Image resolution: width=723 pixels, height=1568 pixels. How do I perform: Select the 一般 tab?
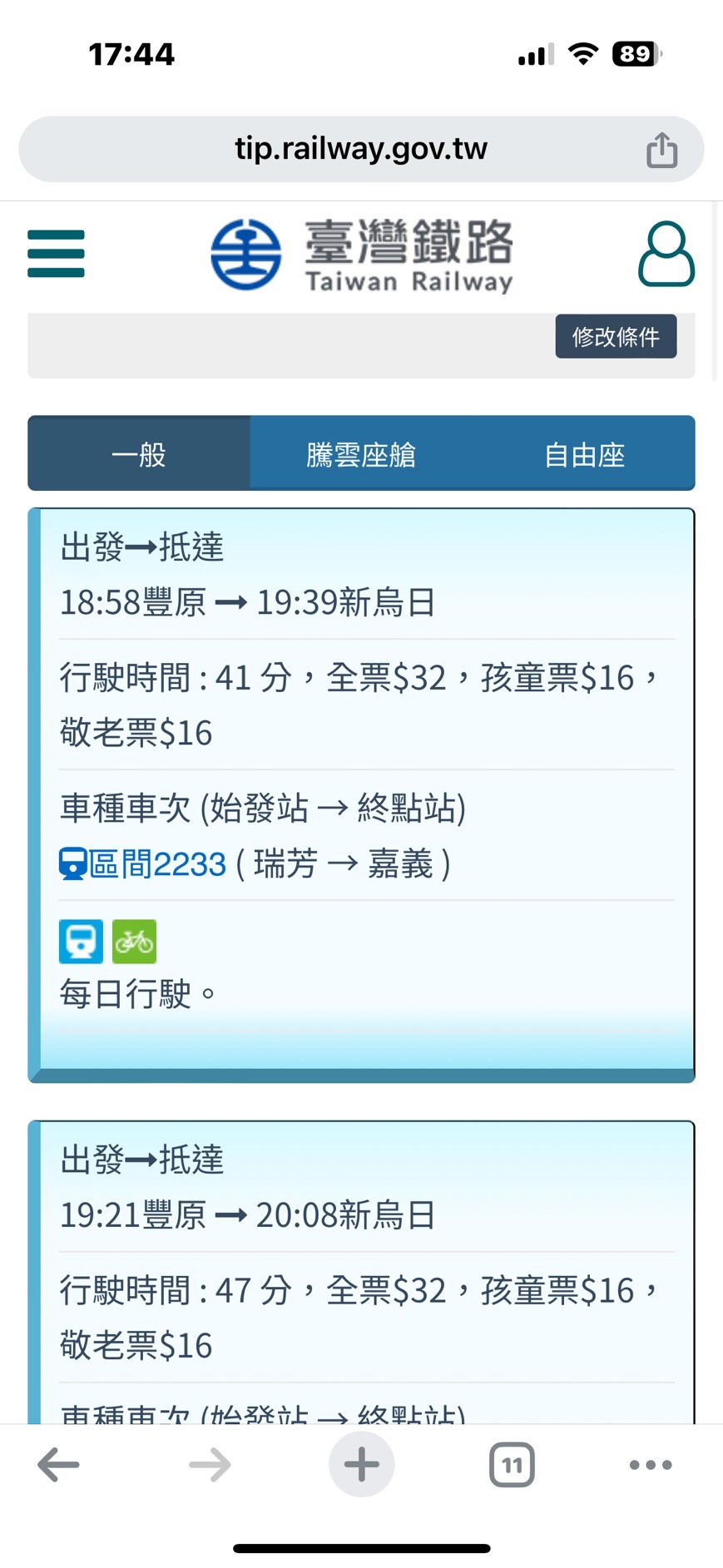click(139, 454)
